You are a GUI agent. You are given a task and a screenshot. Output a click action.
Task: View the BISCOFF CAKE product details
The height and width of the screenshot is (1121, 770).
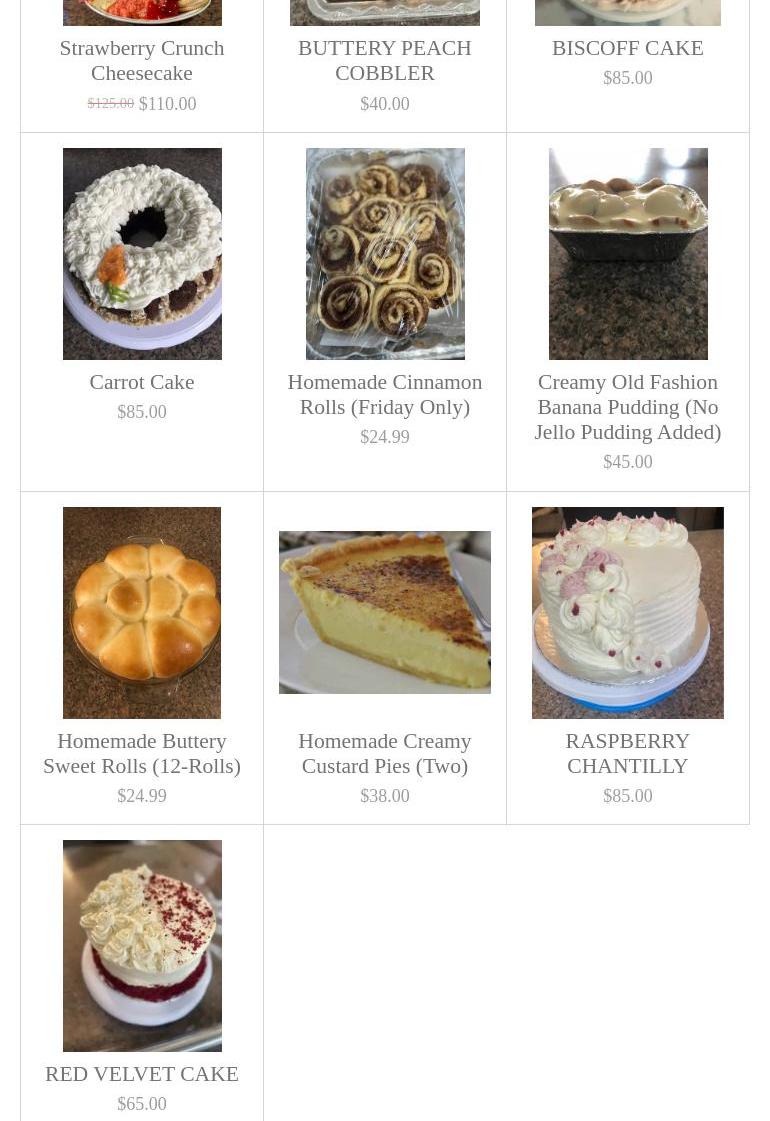coord(627,47)
